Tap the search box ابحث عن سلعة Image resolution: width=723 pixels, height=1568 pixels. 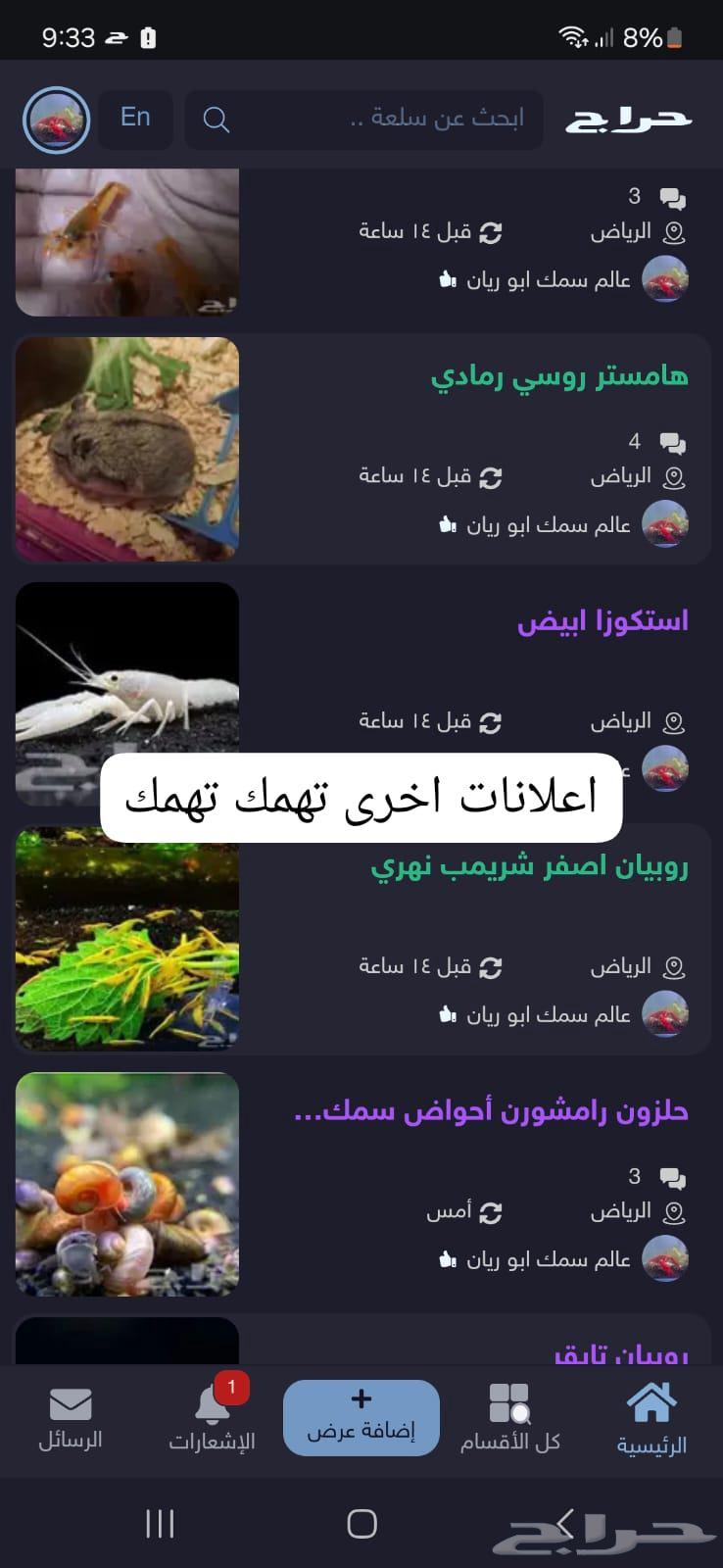point(364,120)
